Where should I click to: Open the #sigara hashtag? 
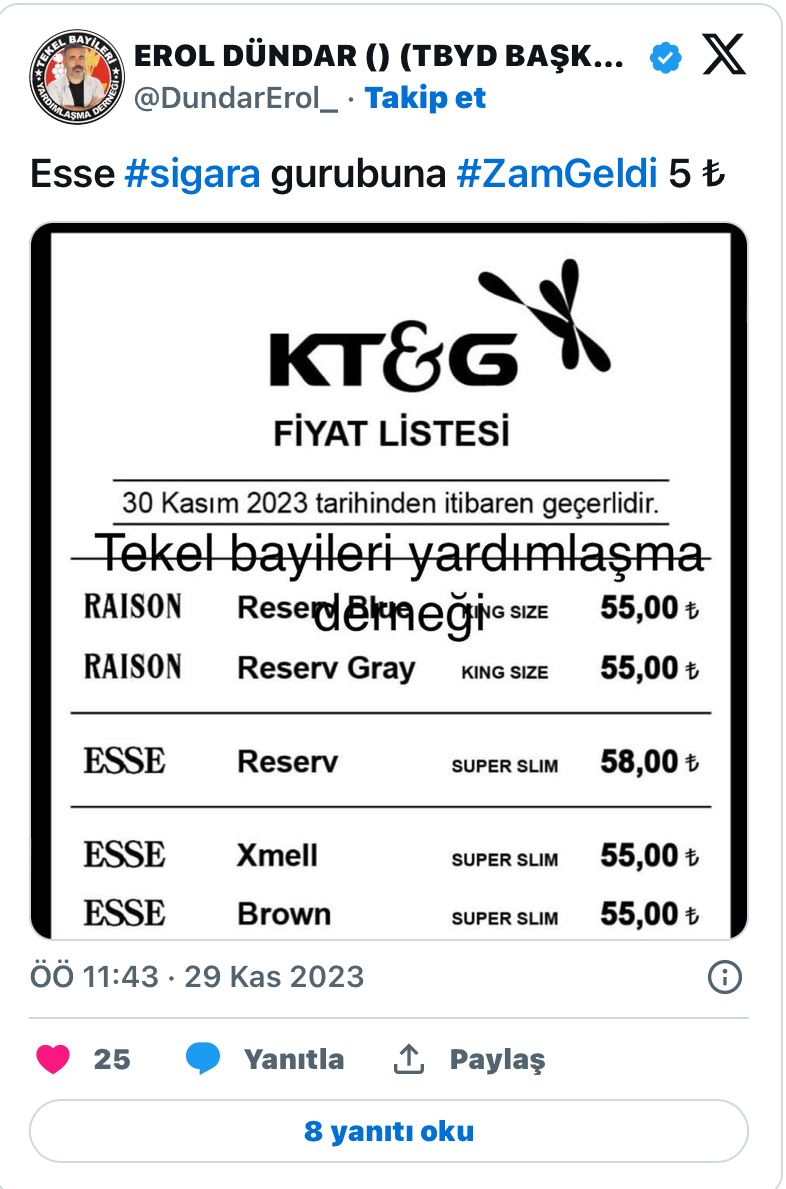(192, 174)
